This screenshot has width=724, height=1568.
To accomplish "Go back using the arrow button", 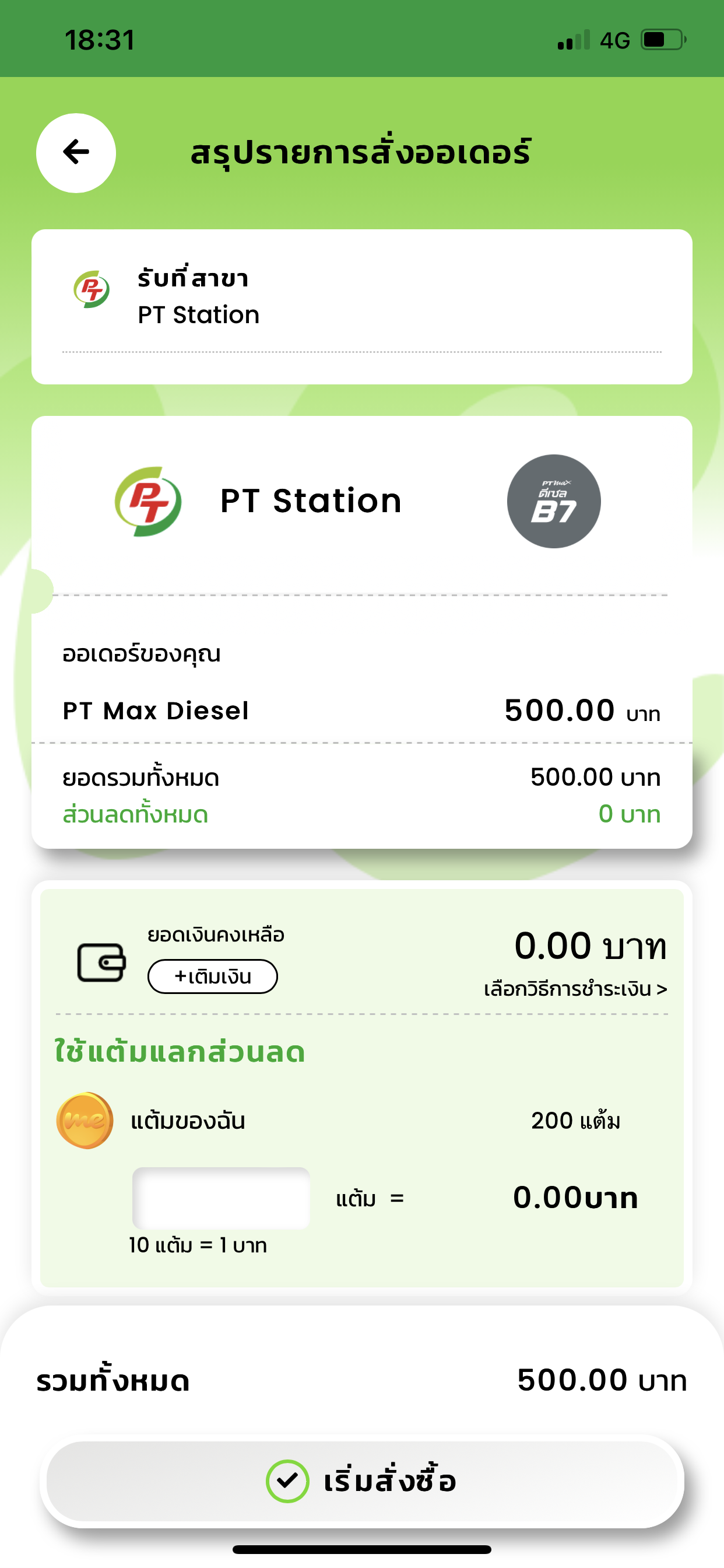I will tap(76, 153).
